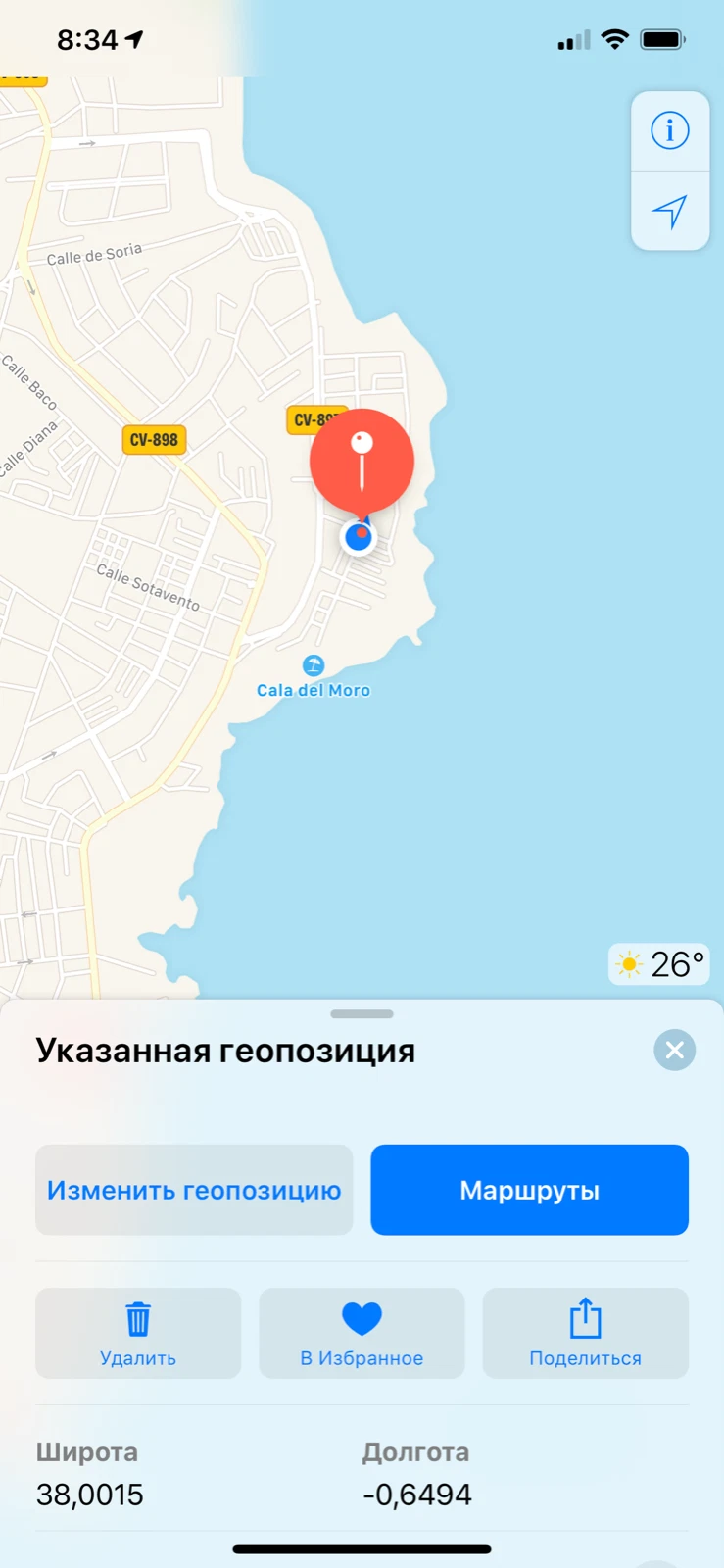The width and height of the screenshot is (724, 1568).
Task: Open Маршруты for directions
Action: pyautogui.click(x=529, y=1190)
